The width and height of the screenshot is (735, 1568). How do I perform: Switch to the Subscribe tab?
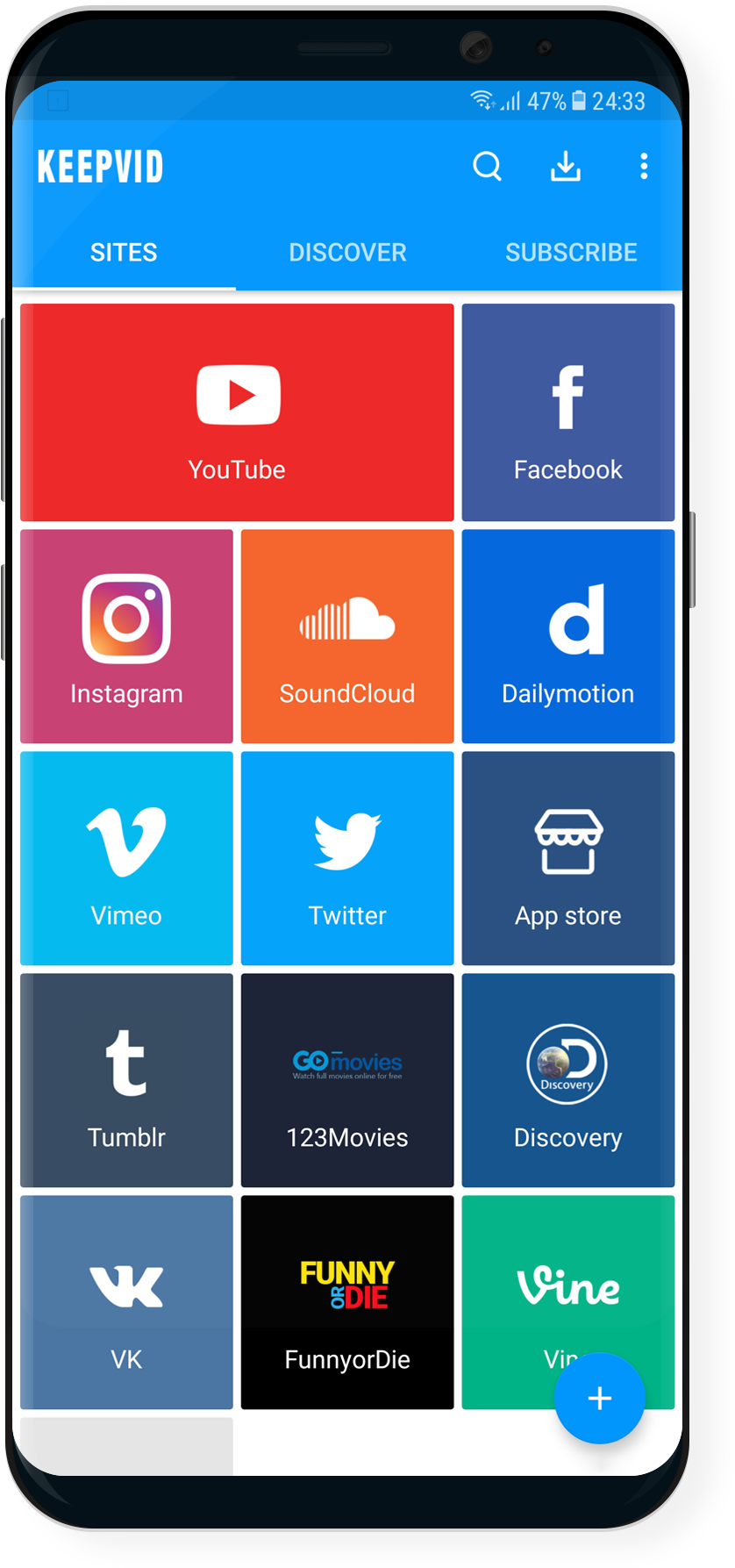click(571, 253)
